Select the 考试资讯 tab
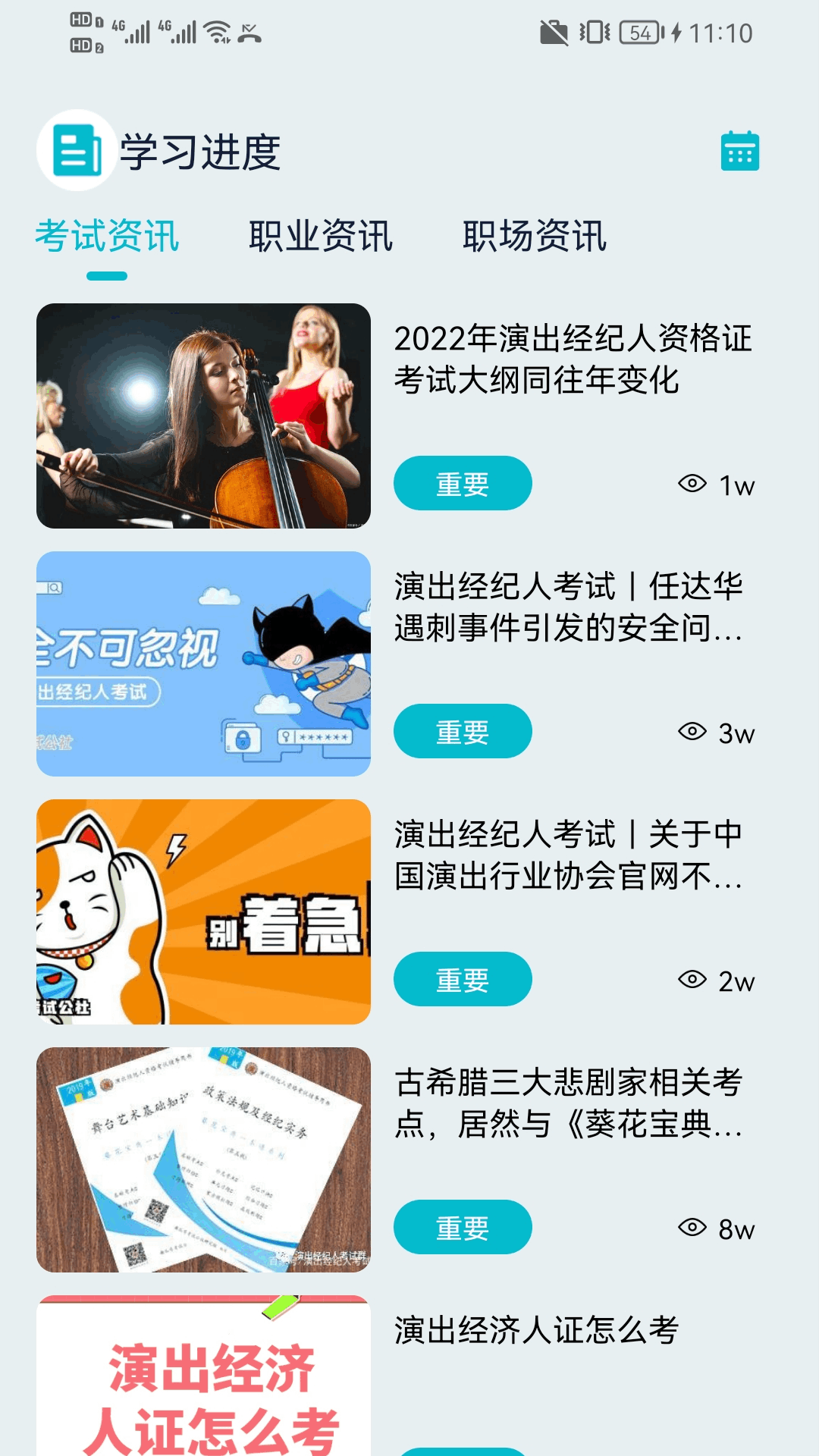This screenshot has height=1456, width=819. point(107,236)
